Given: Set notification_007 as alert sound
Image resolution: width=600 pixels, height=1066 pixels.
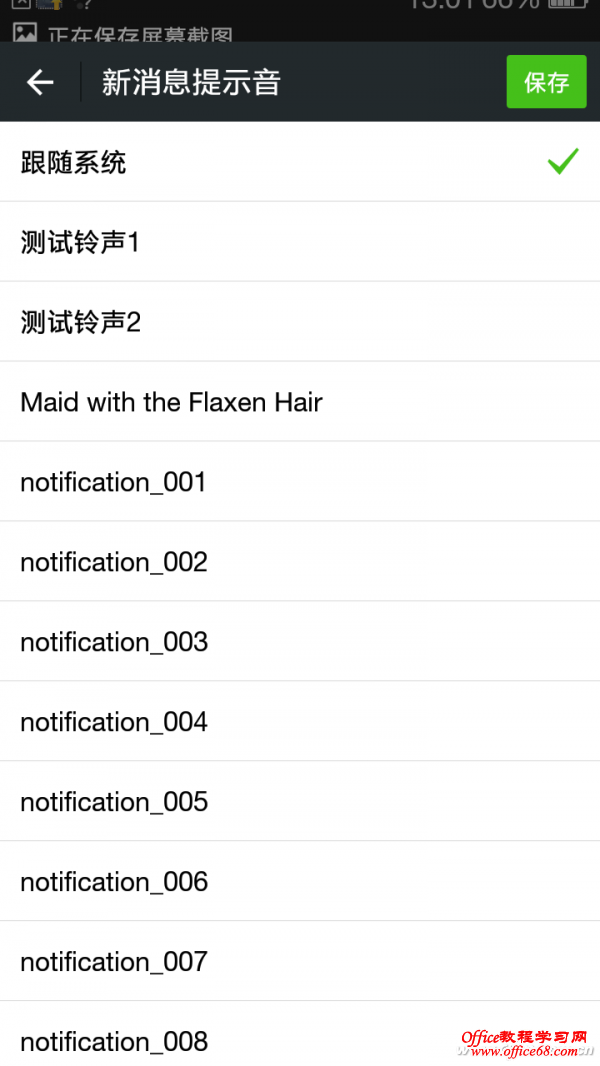Looking at the screenshot, I should [300, 962].
